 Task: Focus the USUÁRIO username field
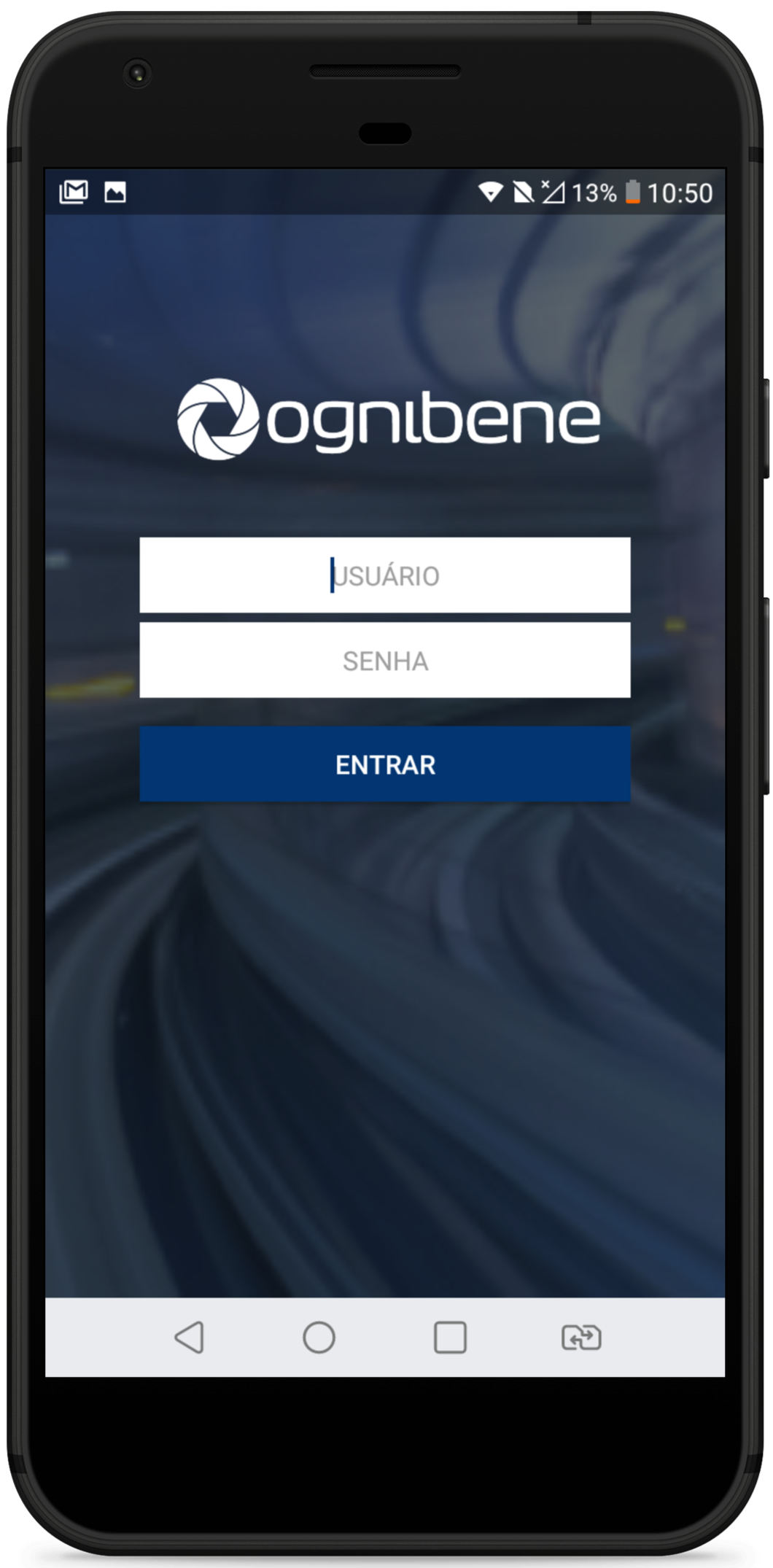tap(385, 575)
